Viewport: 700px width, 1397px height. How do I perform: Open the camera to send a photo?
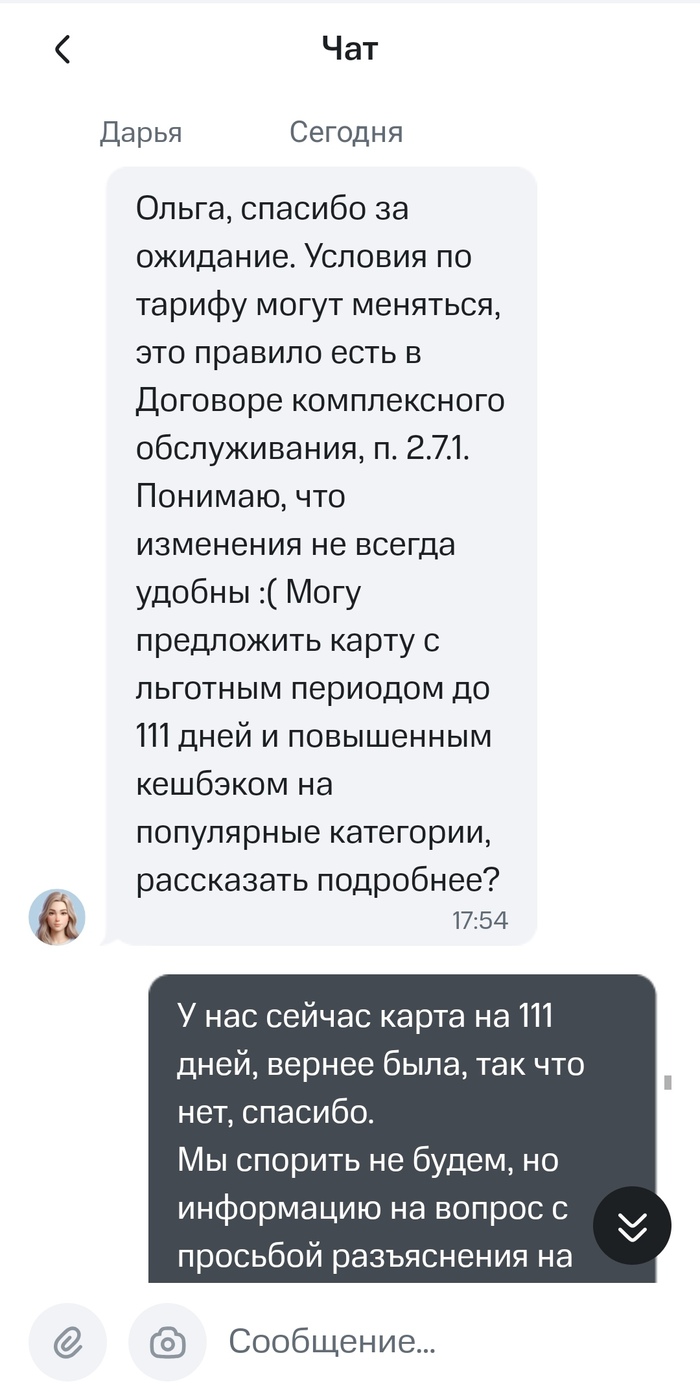pyautogui.click(x=167, y=1342)
